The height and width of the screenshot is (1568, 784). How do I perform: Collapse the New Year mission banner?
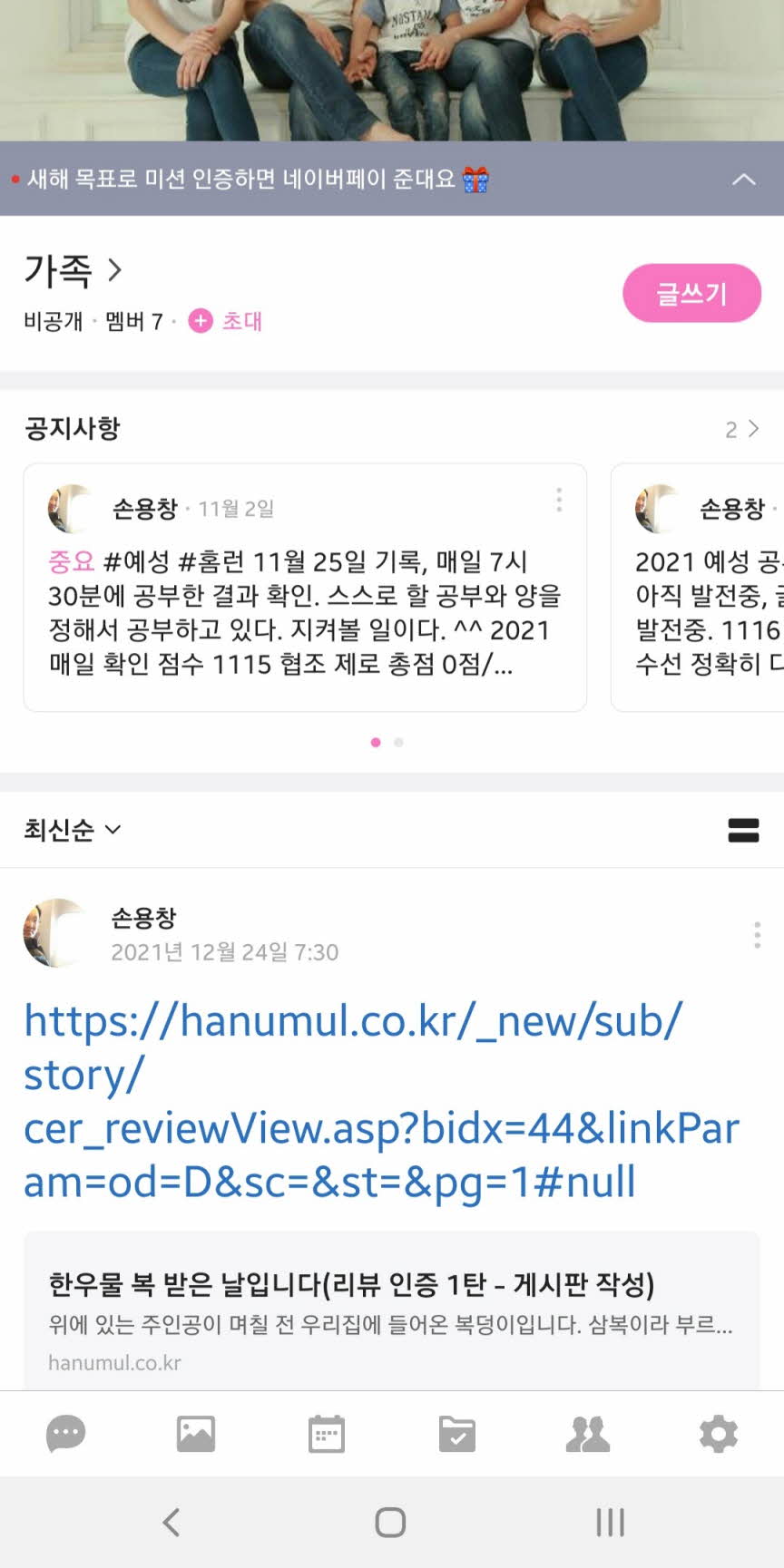743,180
